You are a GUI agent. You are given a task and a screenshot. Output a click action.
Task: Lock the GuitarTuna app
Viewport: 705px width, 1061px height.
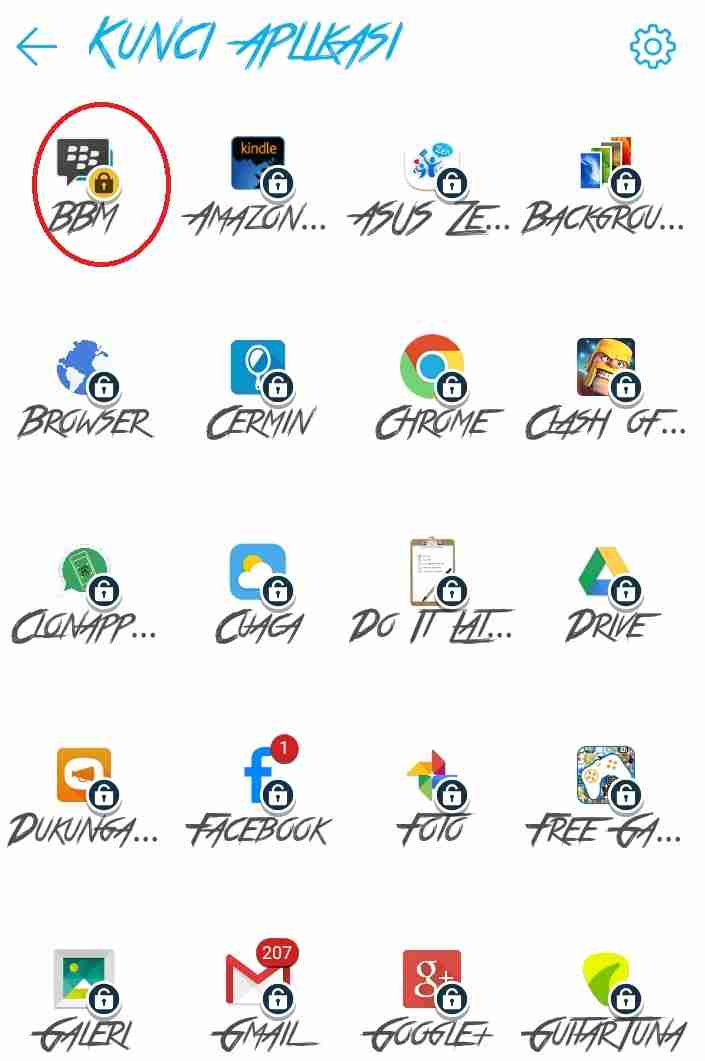(606, 982)
